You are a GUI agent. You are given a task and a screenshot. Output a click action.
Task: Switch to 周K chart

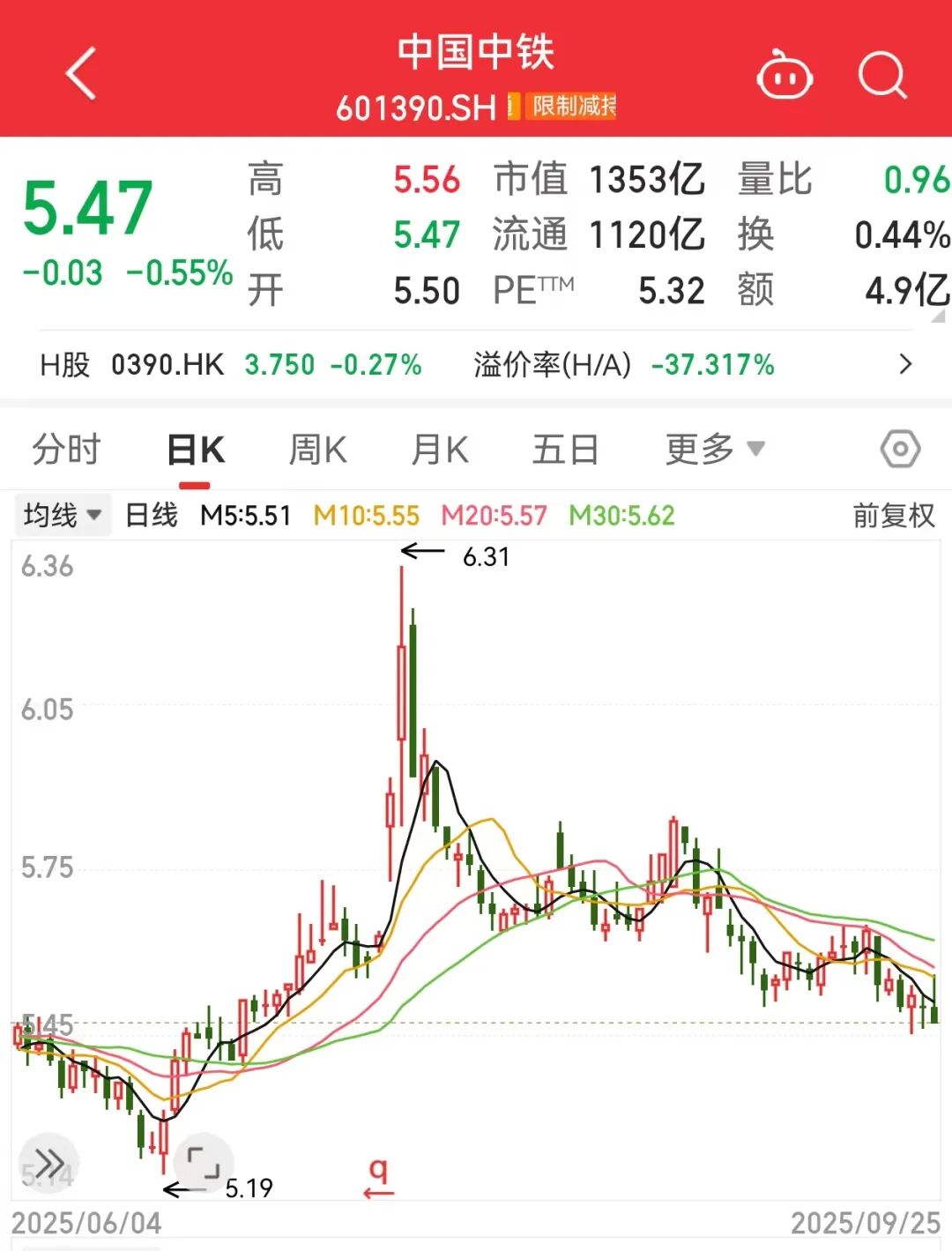[317, 450]
